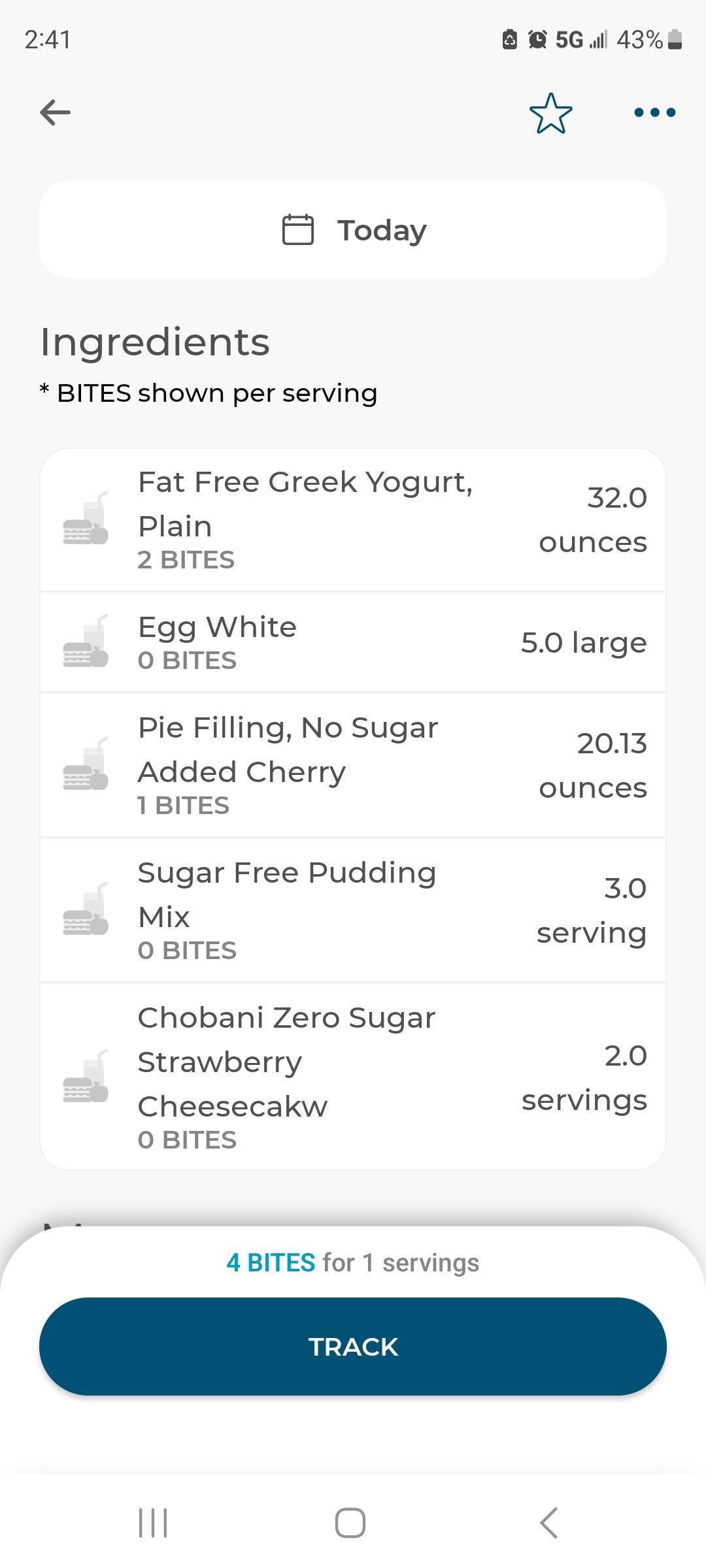Tap the TRACK button
The height and width of the screenshot is (1568, 706).
[353, 1347]
